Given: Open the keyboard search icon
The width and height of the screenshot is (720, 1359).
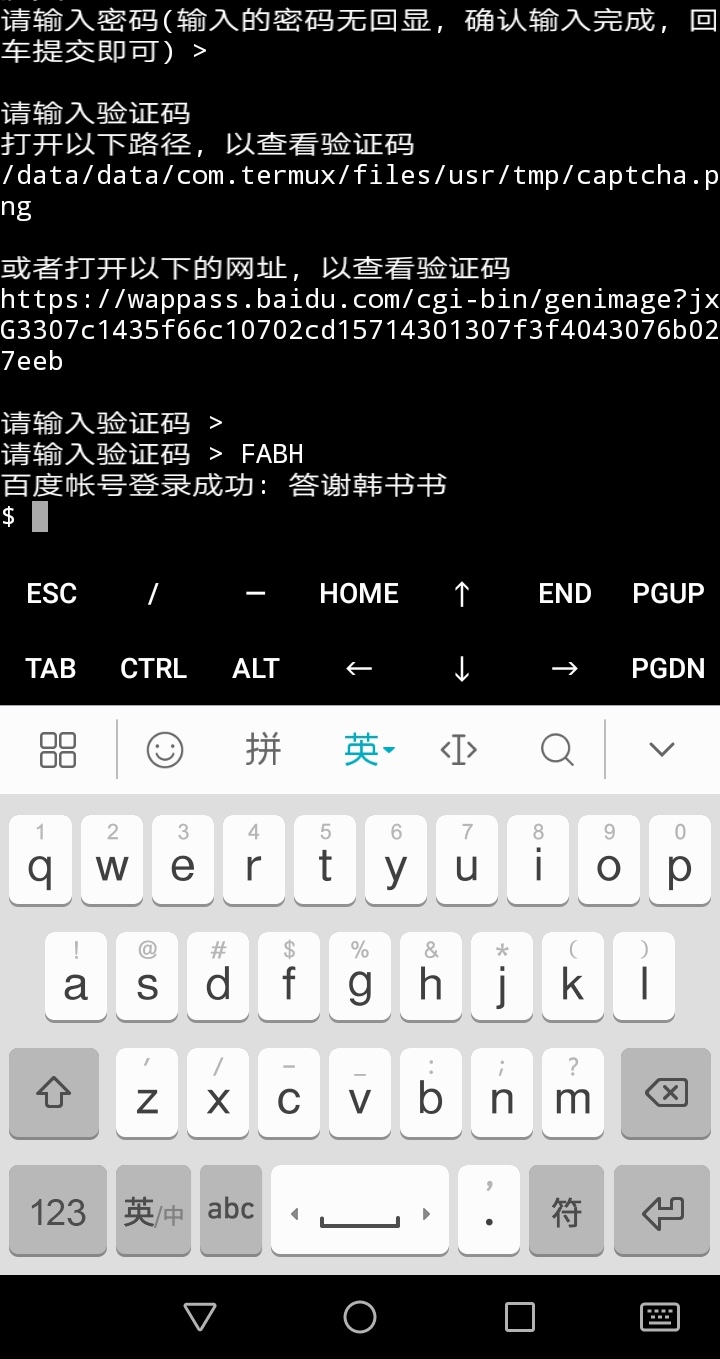Looking at the screenshot, I should click(x=556, y=749).
